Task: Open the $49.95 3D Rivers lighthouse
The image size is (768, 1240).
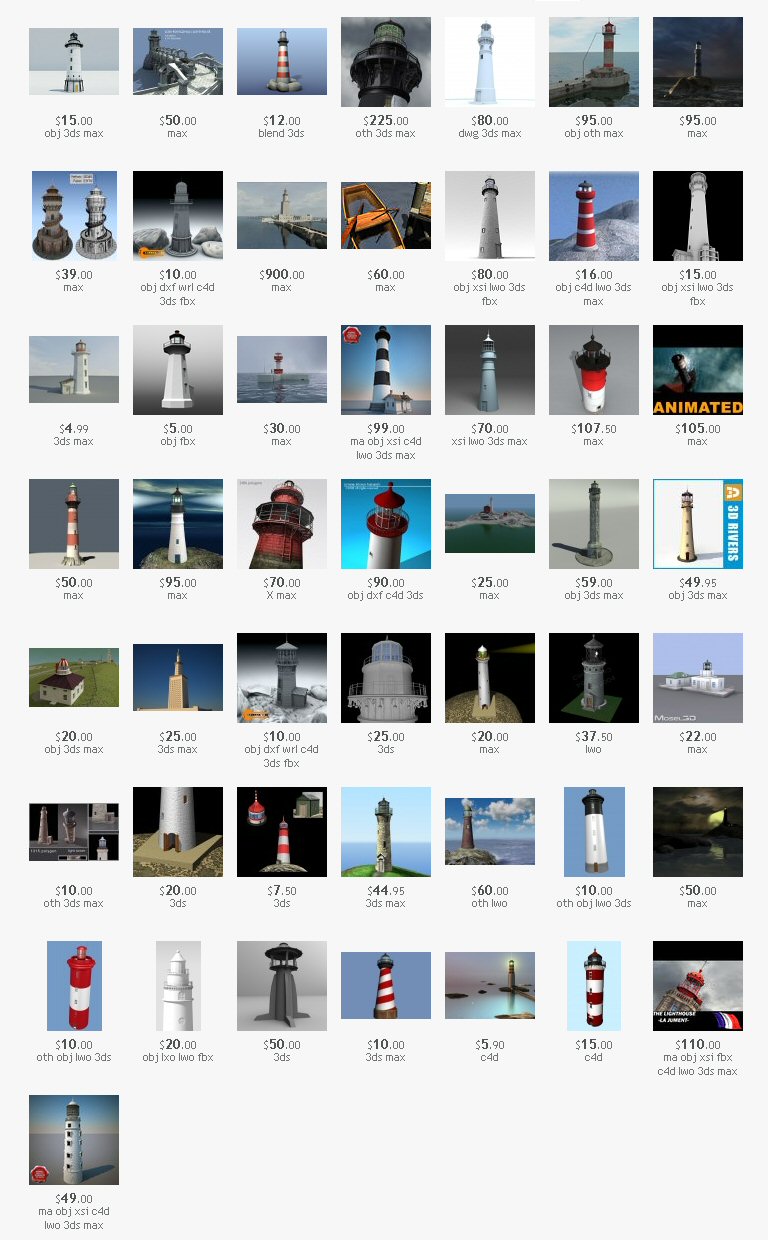Action: click(x=698, y=524)
